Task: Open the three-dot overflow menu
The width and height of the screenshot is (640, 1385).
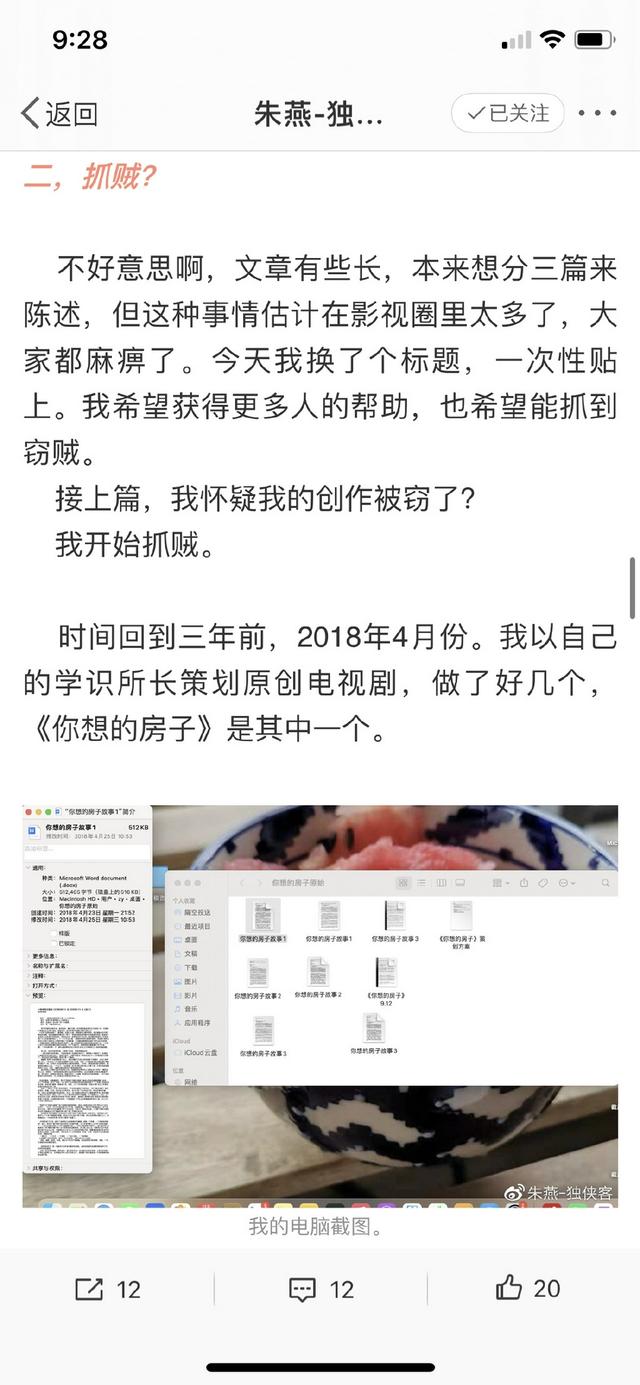Action: pyautogui.click(x=597, y=114)
